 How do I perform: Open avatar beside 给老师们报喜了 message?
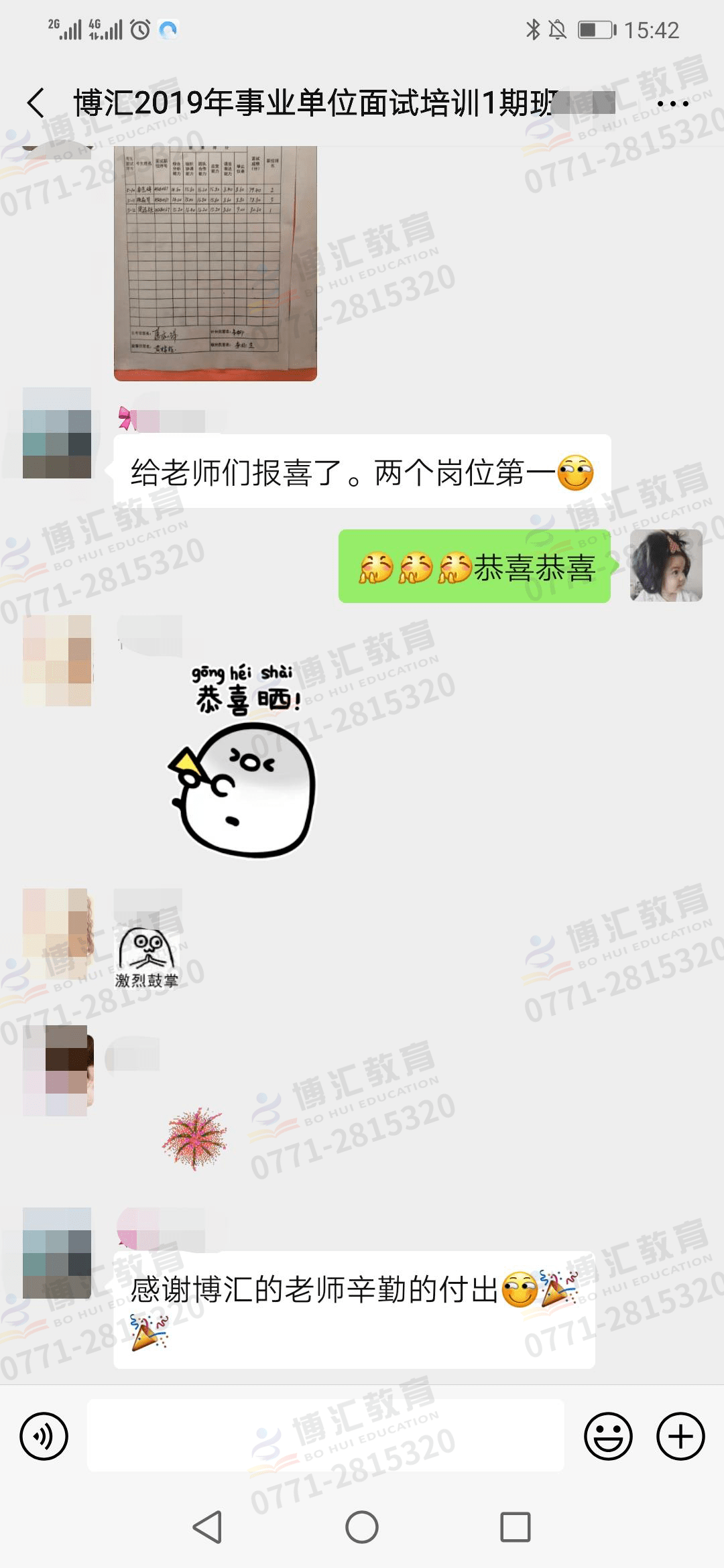(x=57, y=433)
